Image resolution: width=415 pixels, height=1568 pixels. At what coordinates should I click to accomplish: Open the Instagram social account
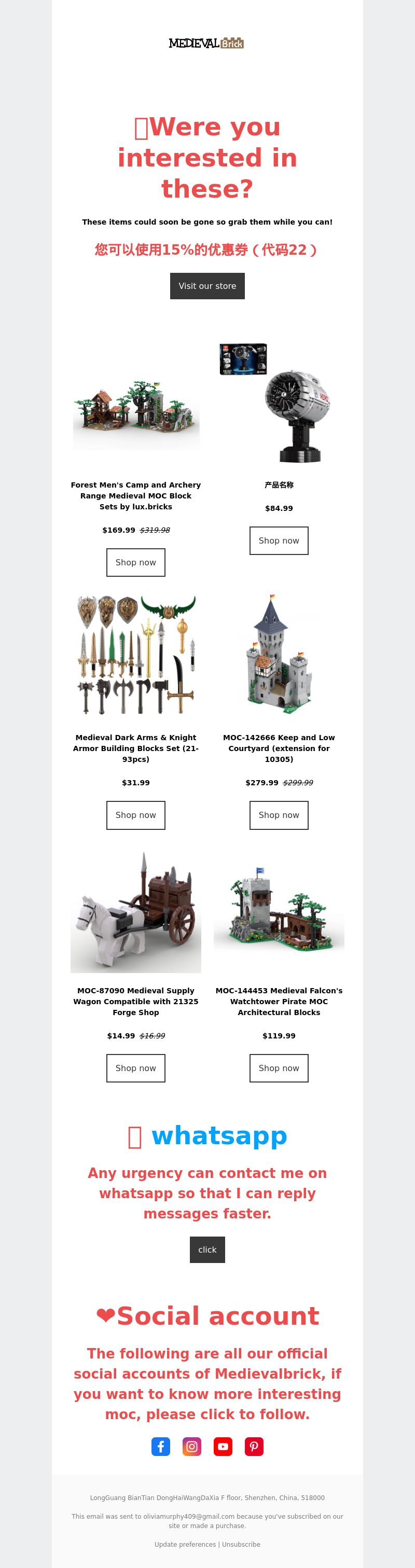(192, 1447)
